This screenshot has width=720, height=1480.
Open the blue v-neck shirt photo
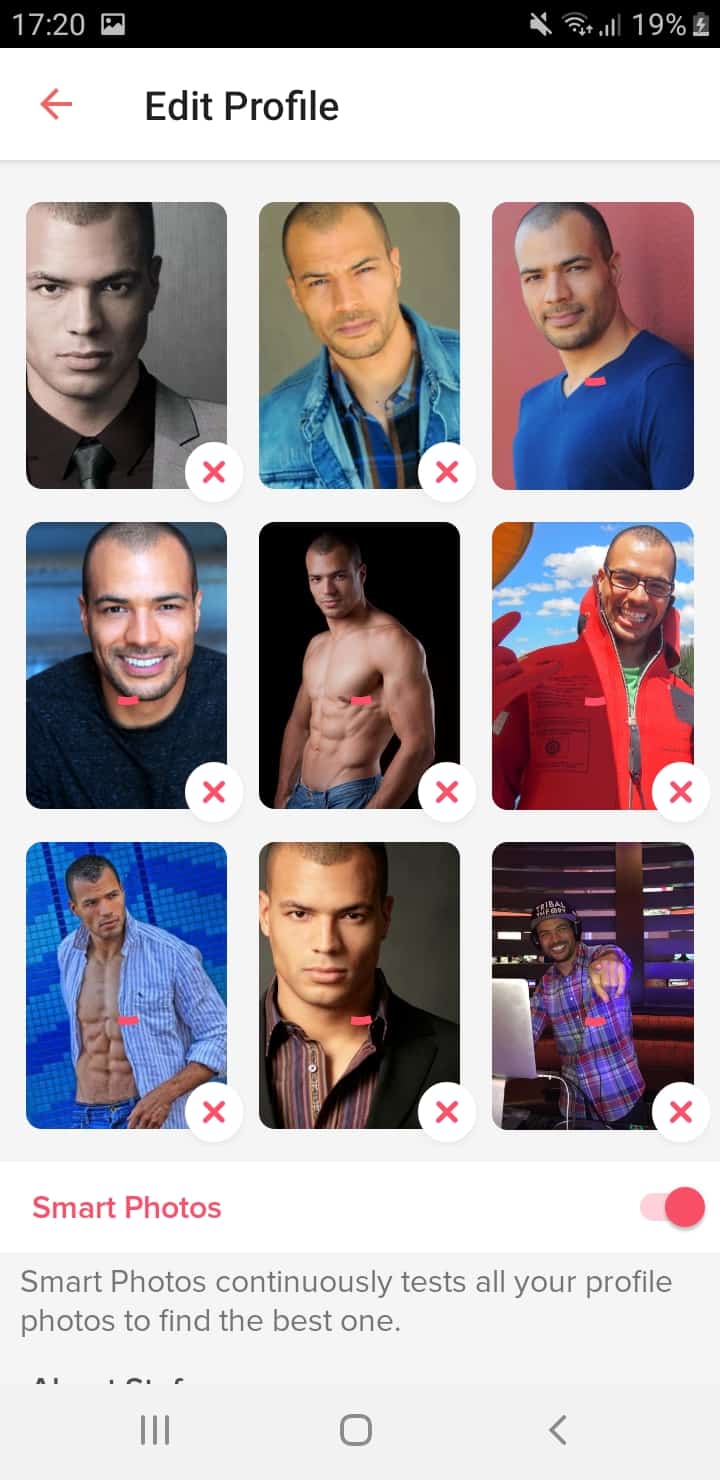593,346
